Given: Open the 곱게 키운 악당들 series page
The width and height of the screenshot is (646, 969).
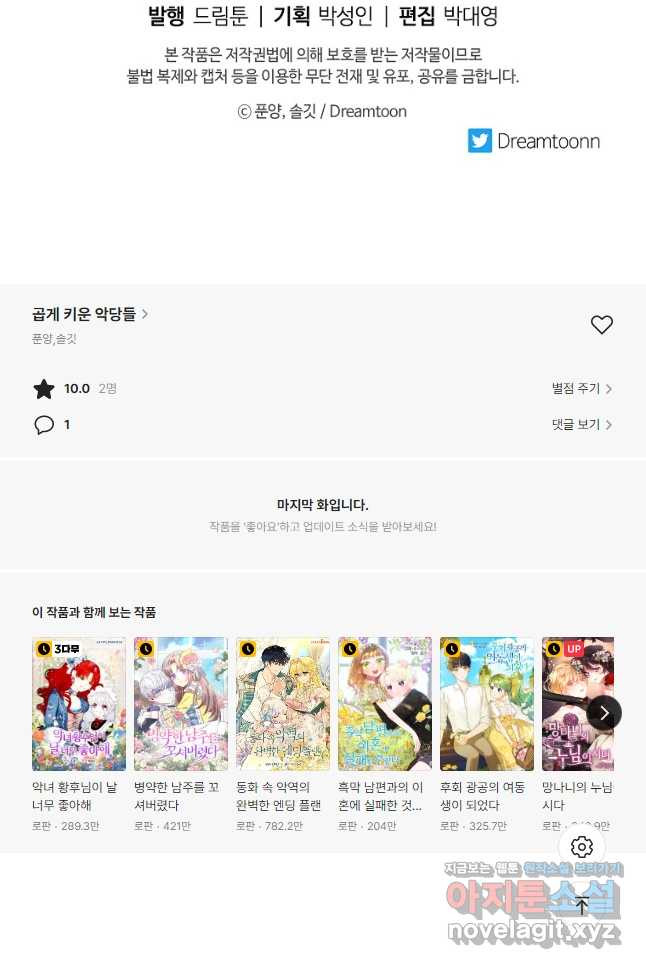Looking at the screenshot, I should (x=90, y=314).
